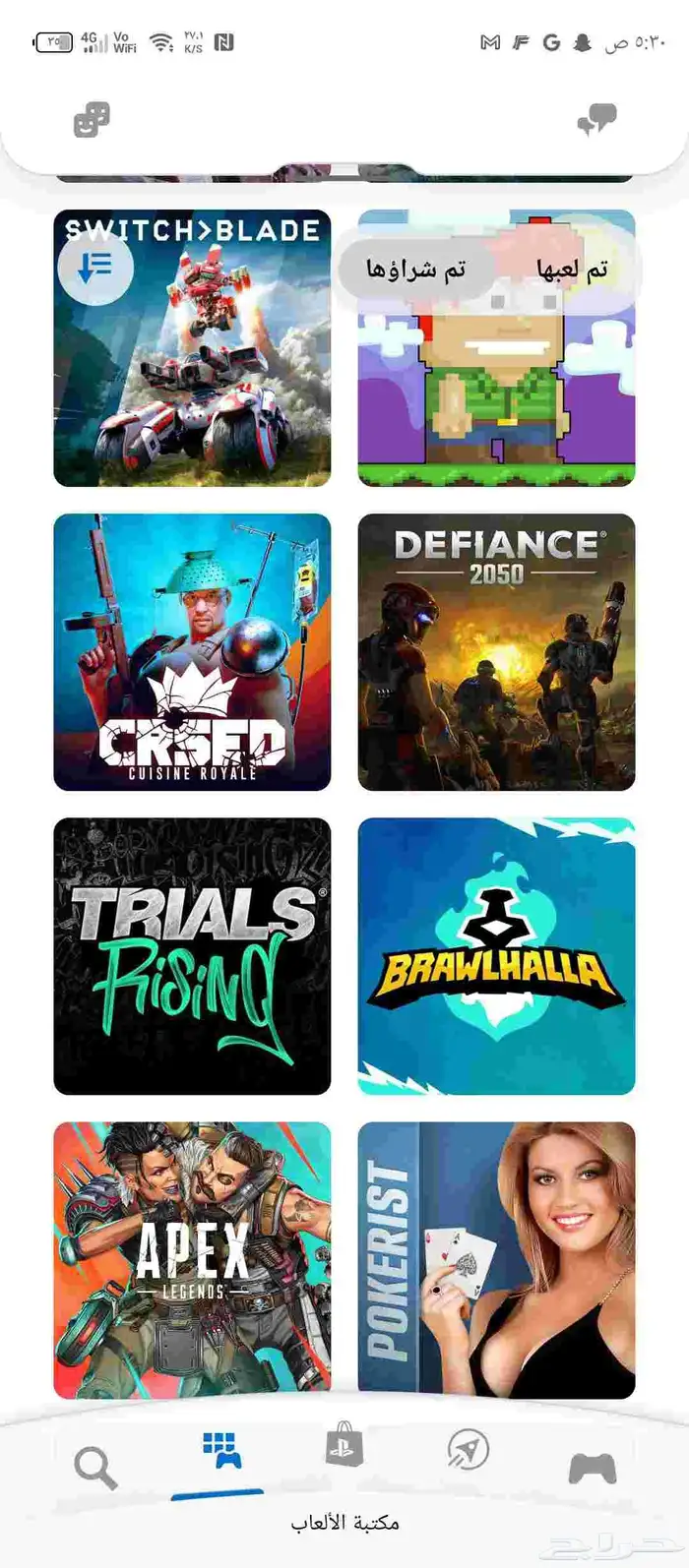
Task: Open the CRSED Cuisine Royale game
Action: (x=192, y=651)
